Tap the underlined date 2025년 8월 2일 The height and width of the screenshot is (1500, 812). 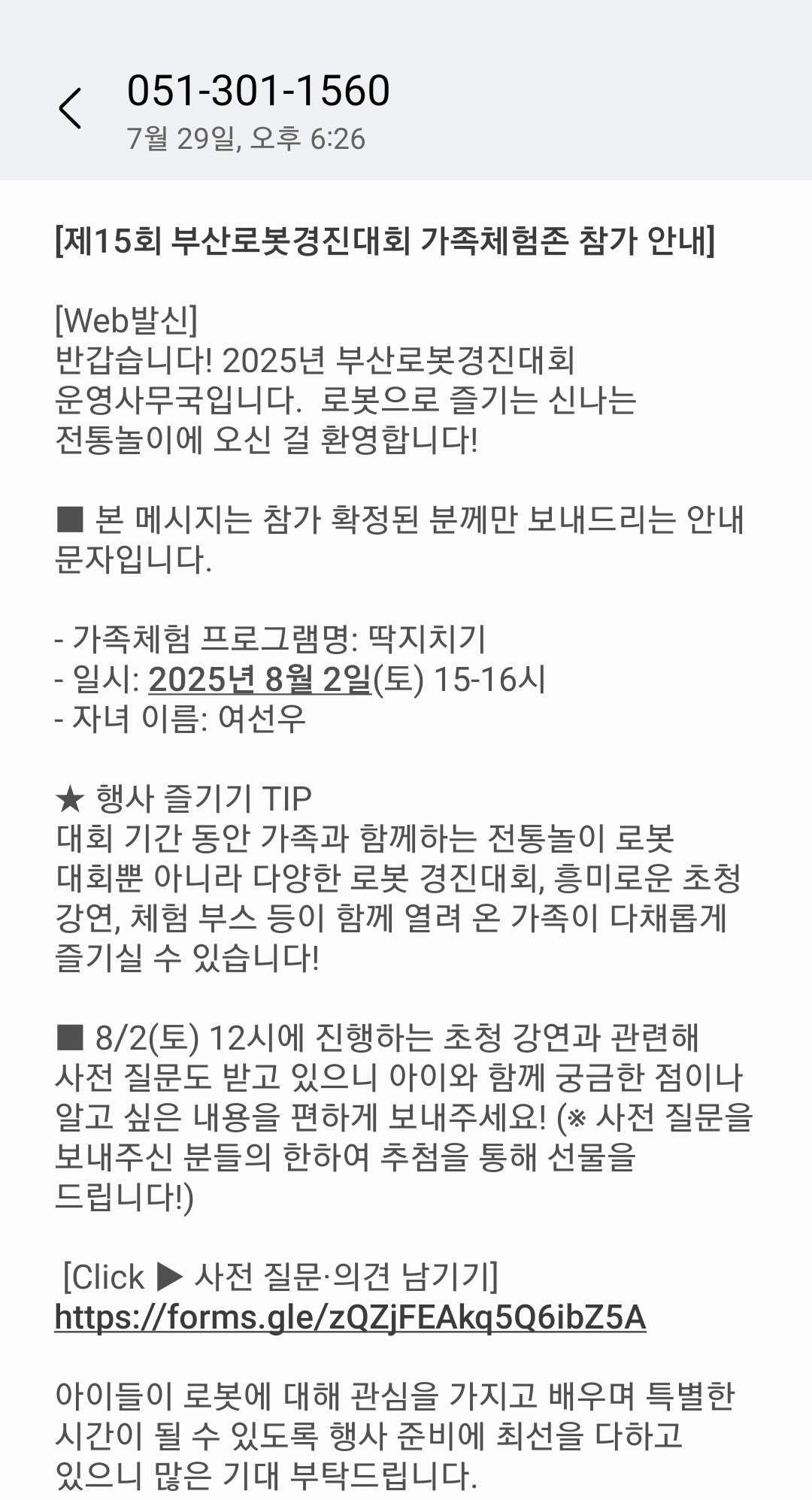[x=259, y=680]
